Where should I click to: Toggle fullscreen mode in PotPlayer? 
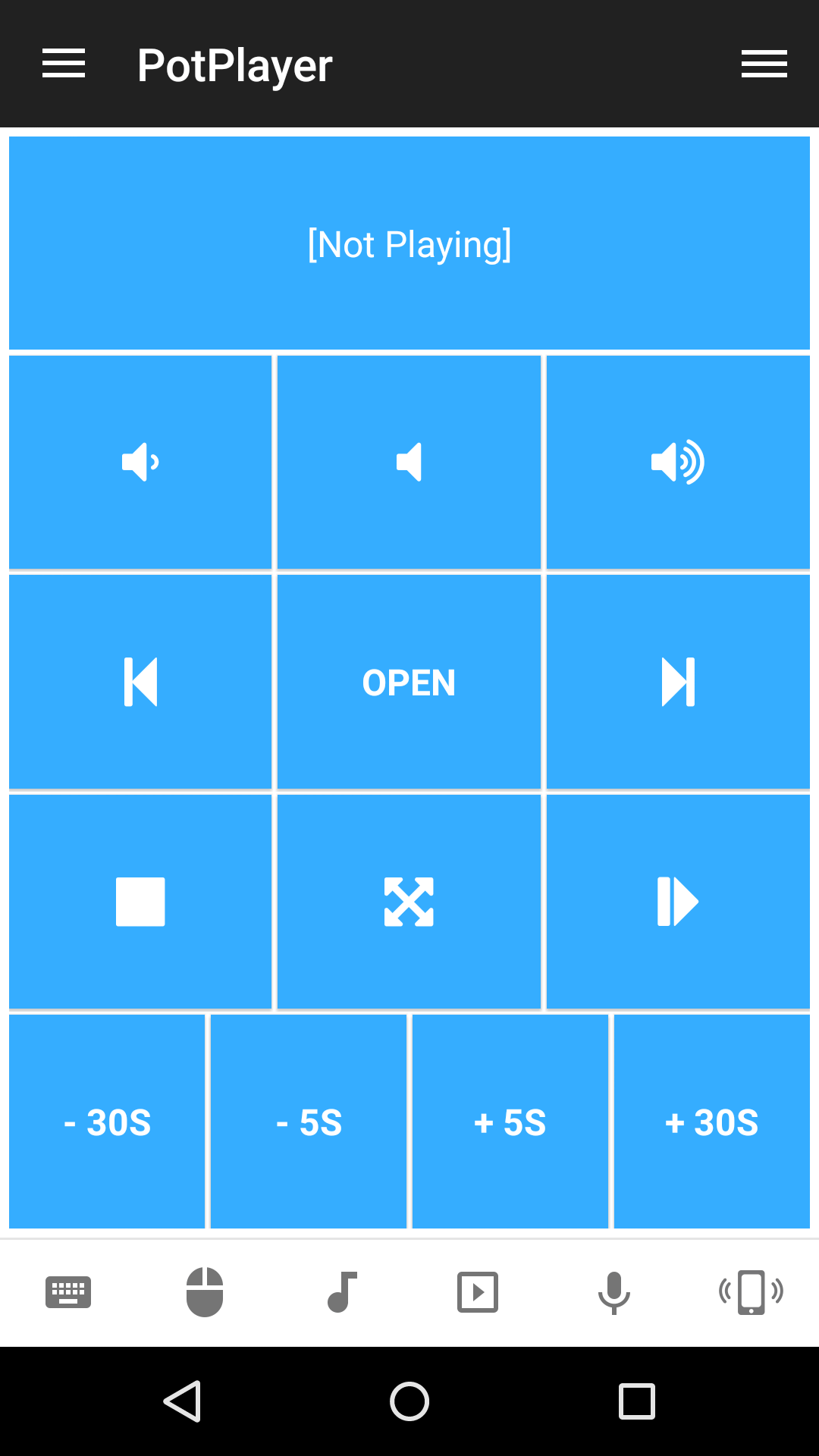pos(409,901)
